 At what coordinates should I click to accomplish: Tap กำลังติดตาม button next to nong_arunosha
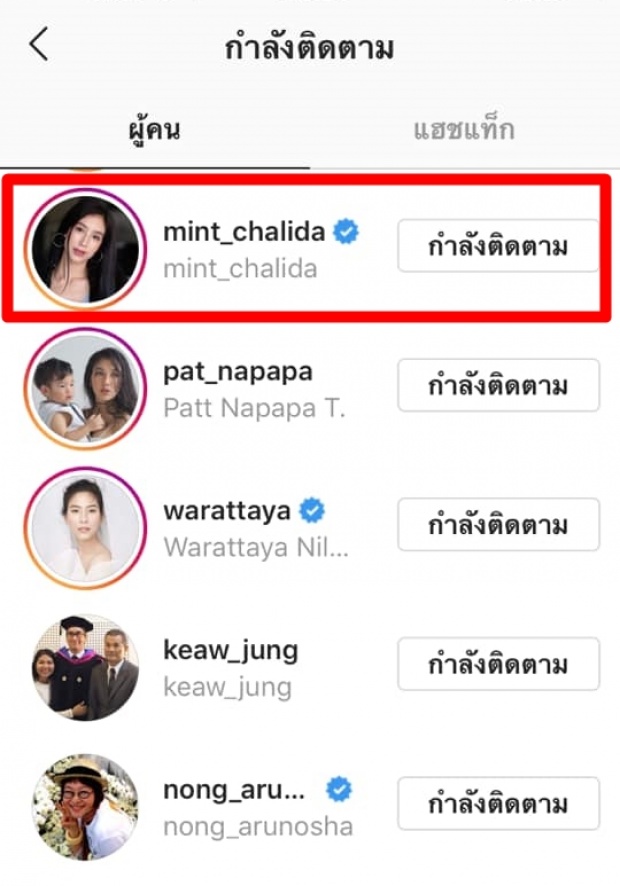pos(498,804)
